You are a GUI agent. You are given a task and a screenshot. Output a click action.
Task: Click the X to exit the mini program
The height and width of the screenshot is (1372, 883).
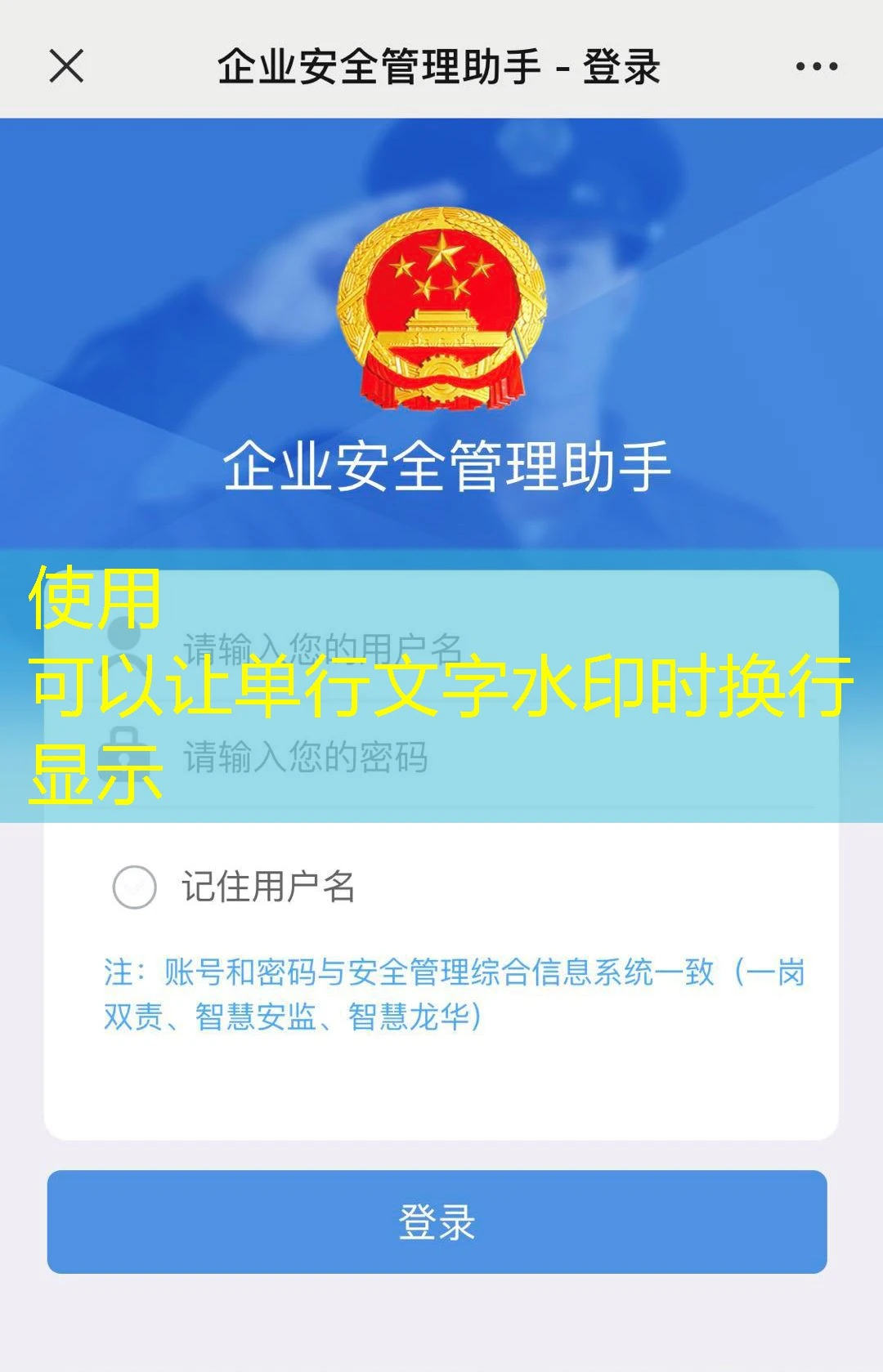[x=67, y=67]
